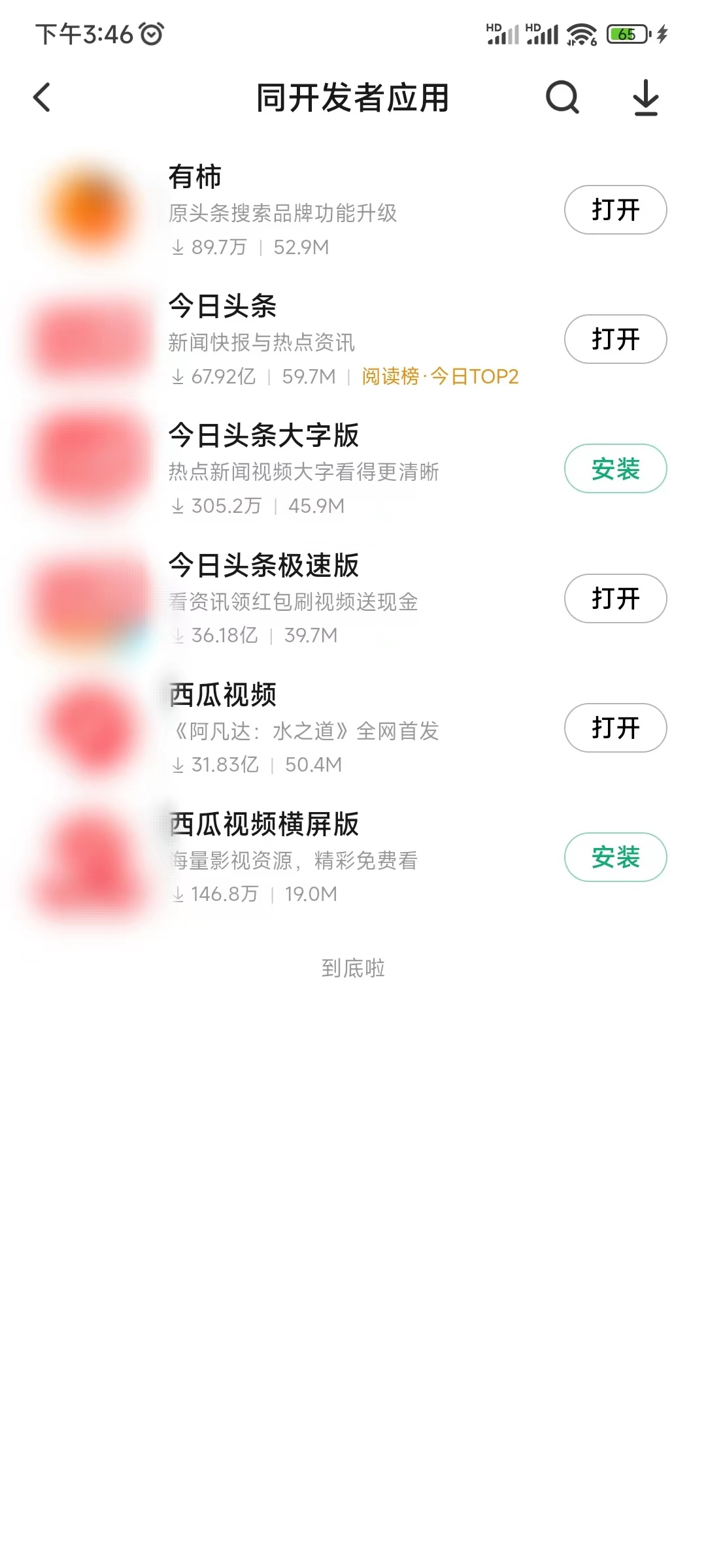Screen dimensions: 706x1568
Task: Open 今日头条极速版 with its 打开 button
Action: [x=615, y=597]
